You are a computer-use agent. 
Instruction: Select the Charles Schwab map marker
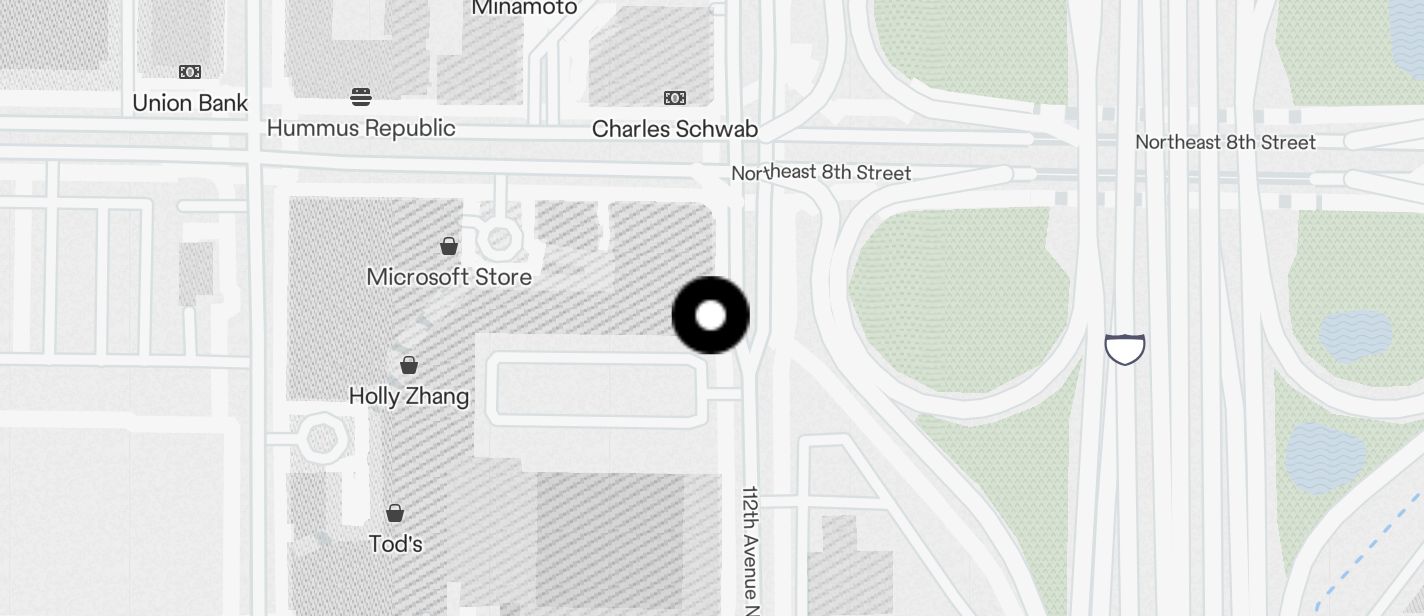pos(675,98)
